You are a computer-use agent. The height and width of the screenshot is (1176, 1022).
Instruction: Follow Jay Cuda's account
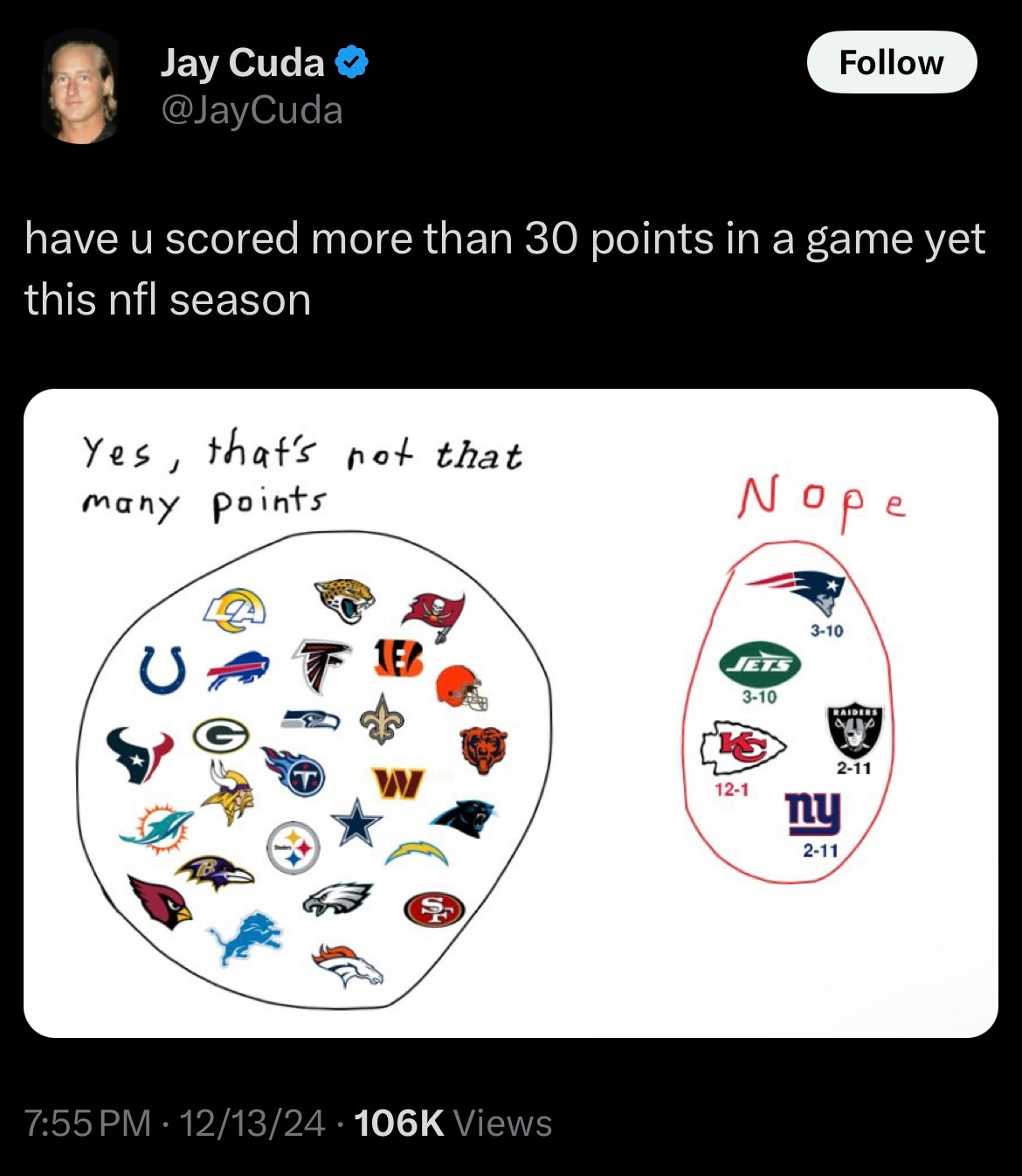click(891, 63)
